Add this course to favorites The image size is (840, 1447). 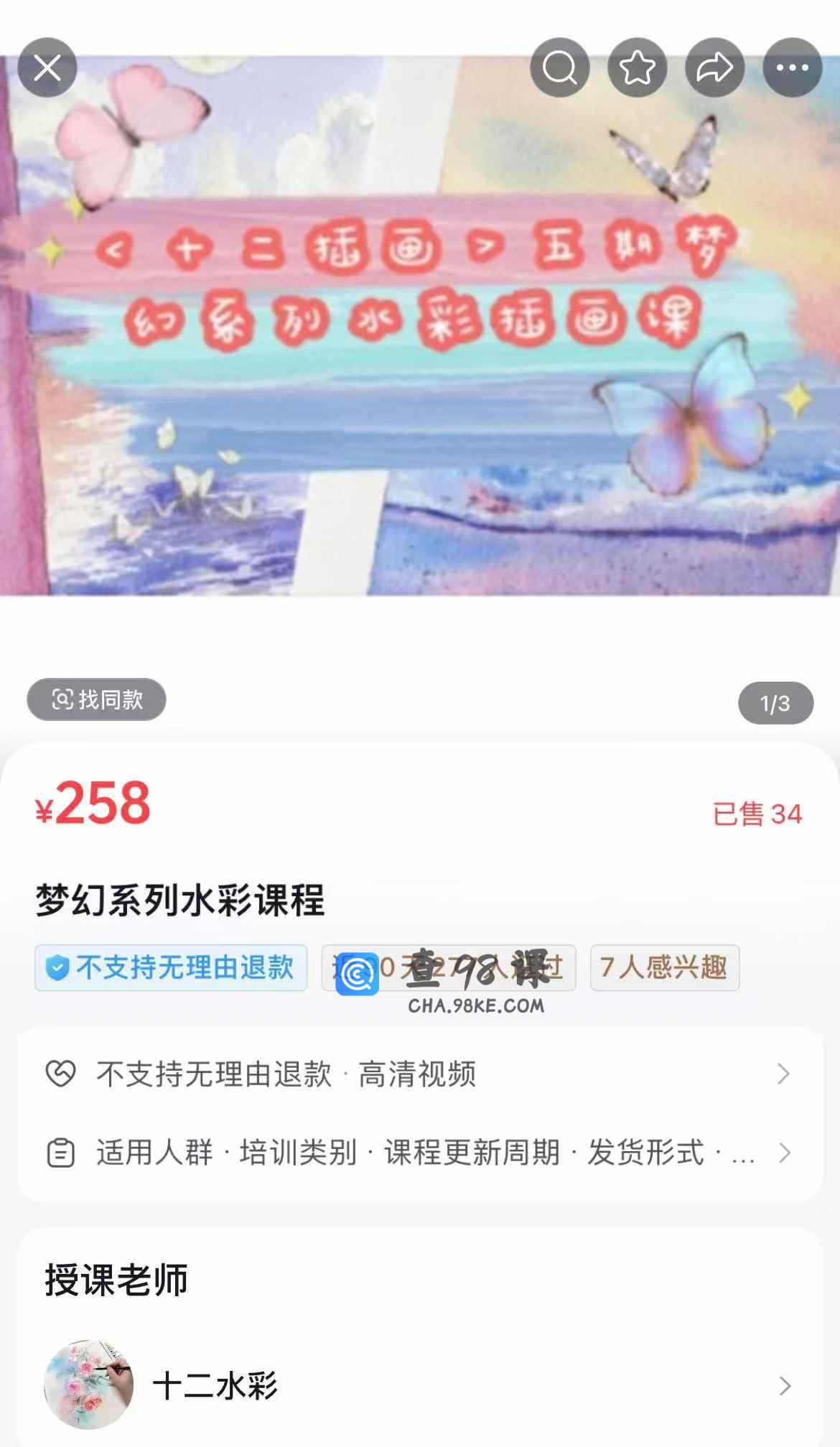pos(638,68)
